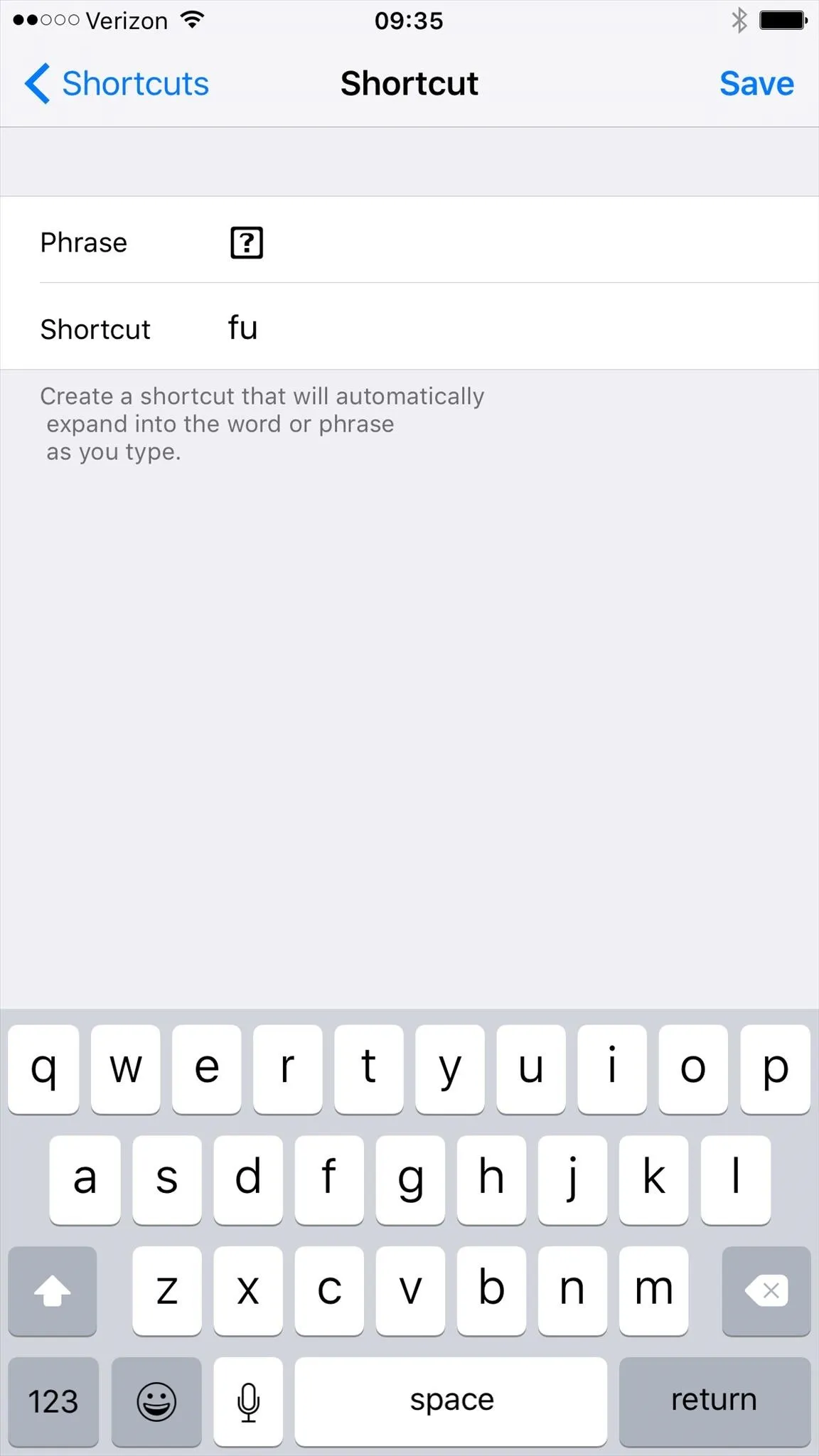This screenshot has width=819, height=1456.
Task: Switch to the 123 number keyboard
Action: click(x=53, y=1401)
